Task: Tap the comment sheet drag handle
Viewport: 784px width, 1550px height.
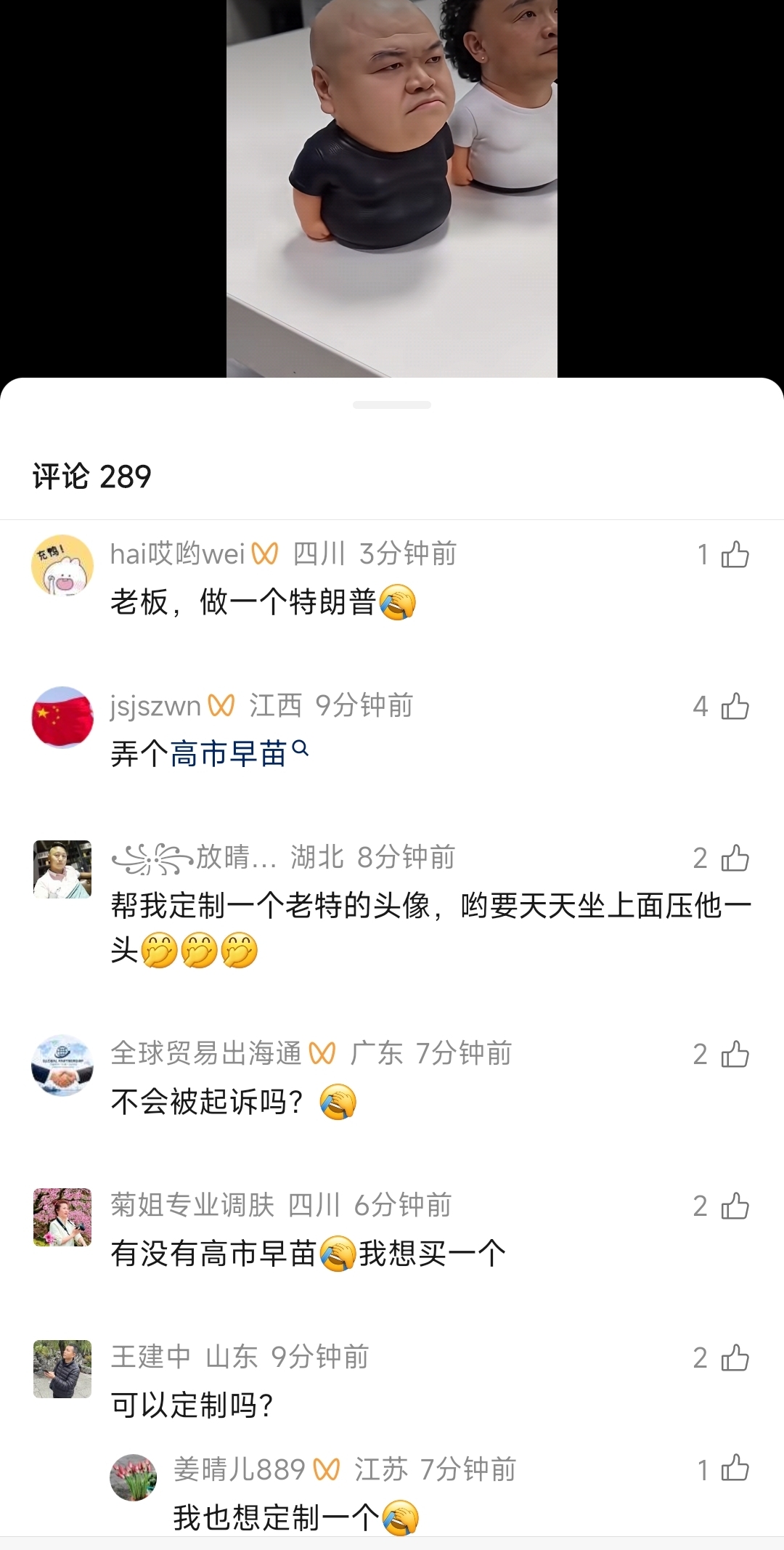Action: coord(392,405)
